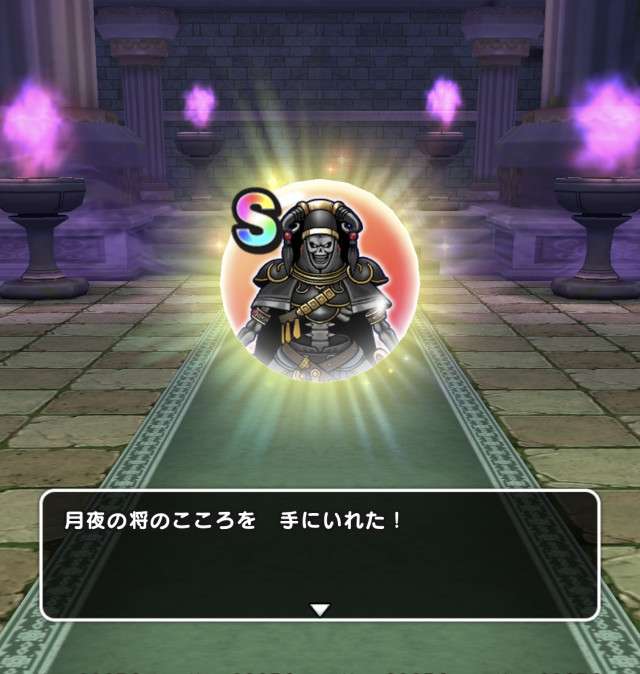Tap the message box to continue
This screenshot has width=640, height=674.
(x=319, y=555)
